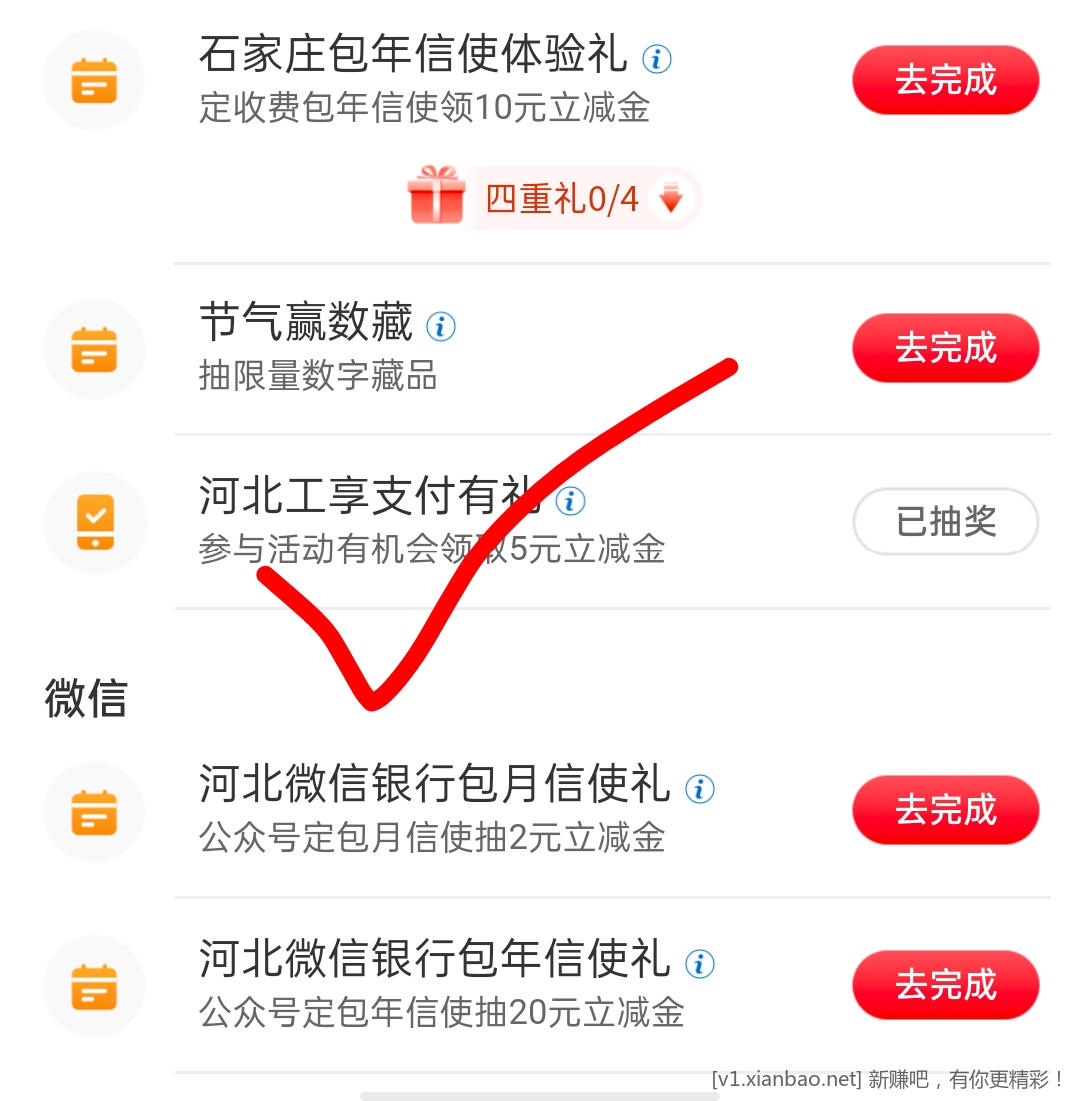Select the calendar icon for 节气赢数藏

pos(94,349)
